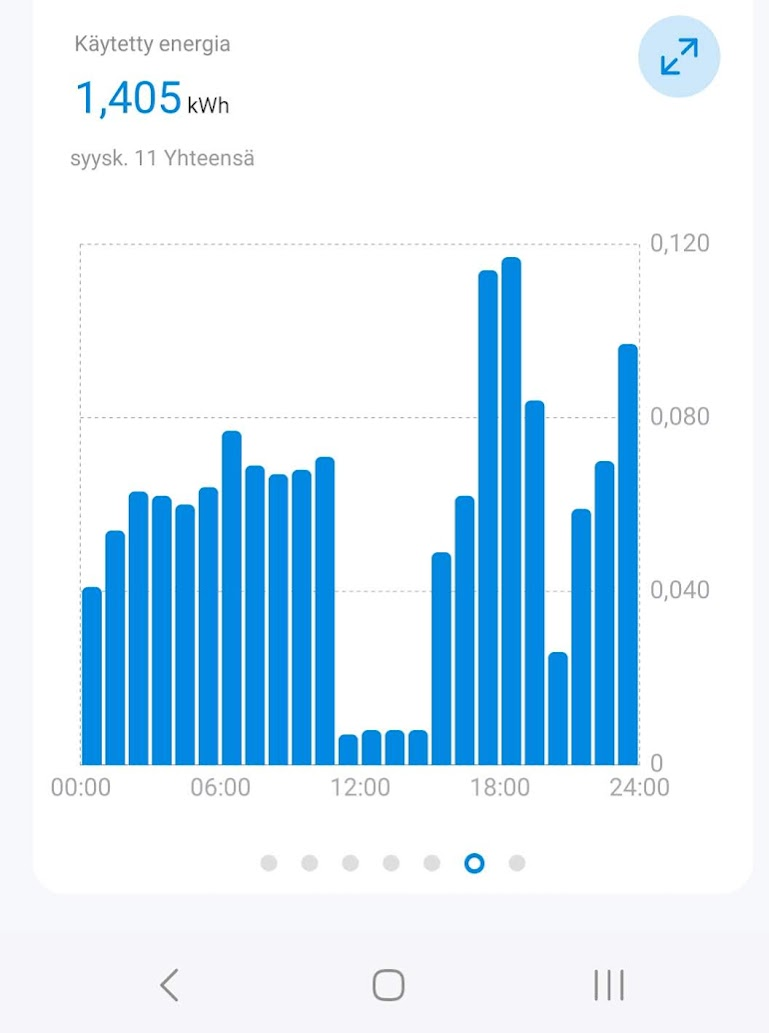The width and height of the screenshot is (769, 1033).
Task: Open the recent apps view
Action: [608, 985]
